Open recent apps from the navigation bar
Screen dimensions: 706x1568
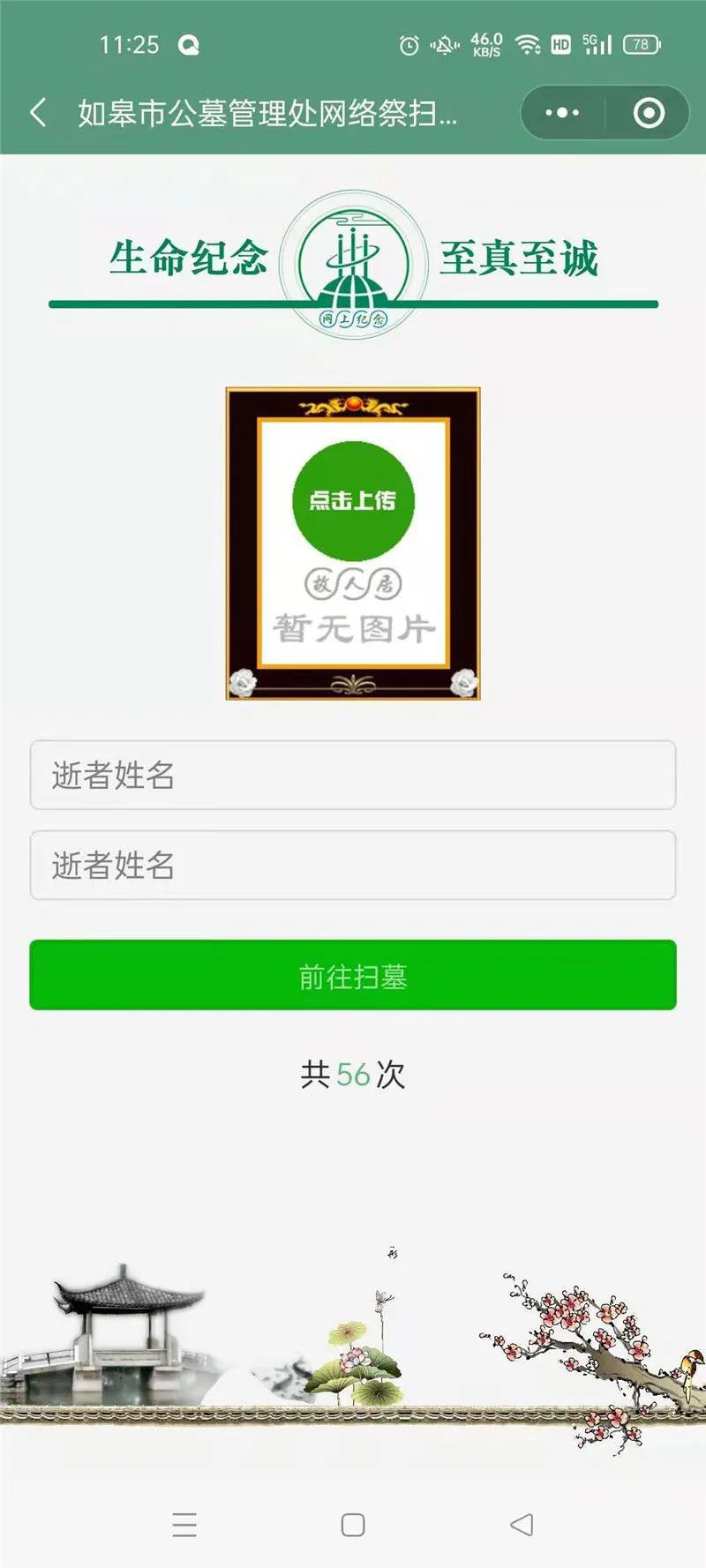coord(184,1525)
